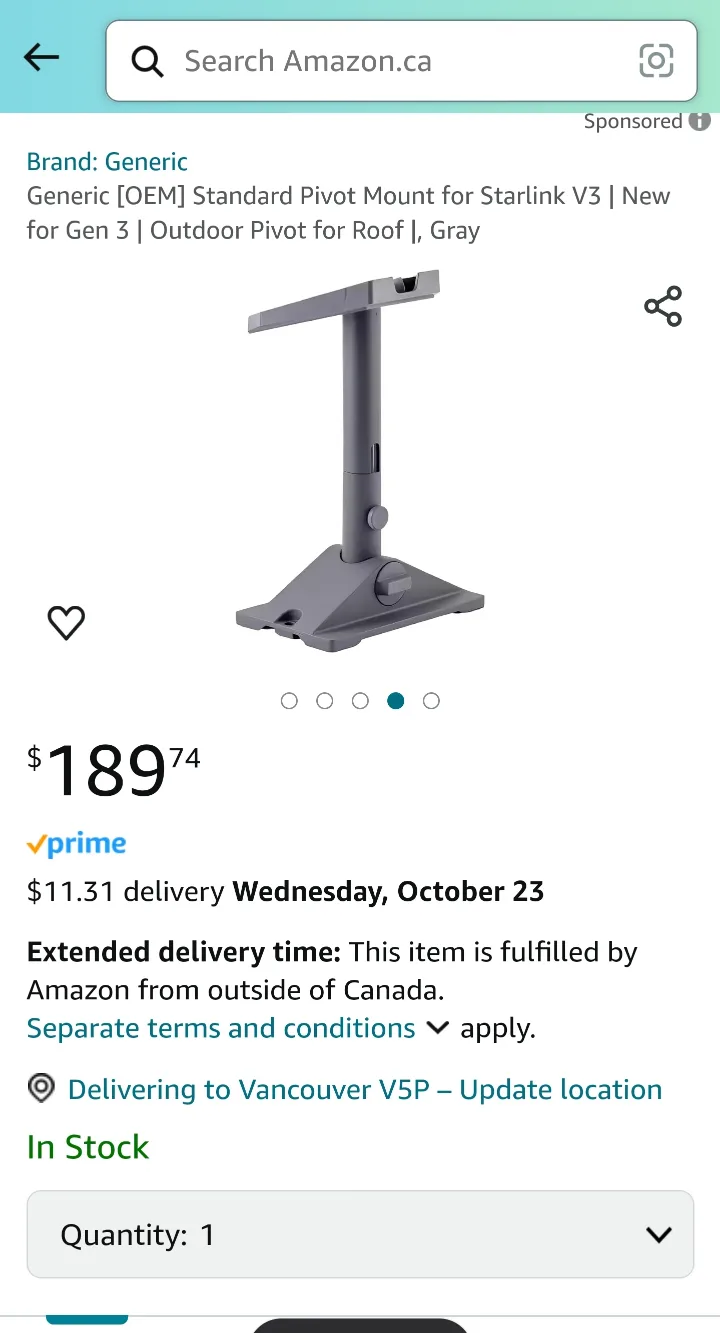Tap the location pin icon beside delivery text
This screenshot has height=1333, width=720.
click(x=40, y=1088)
